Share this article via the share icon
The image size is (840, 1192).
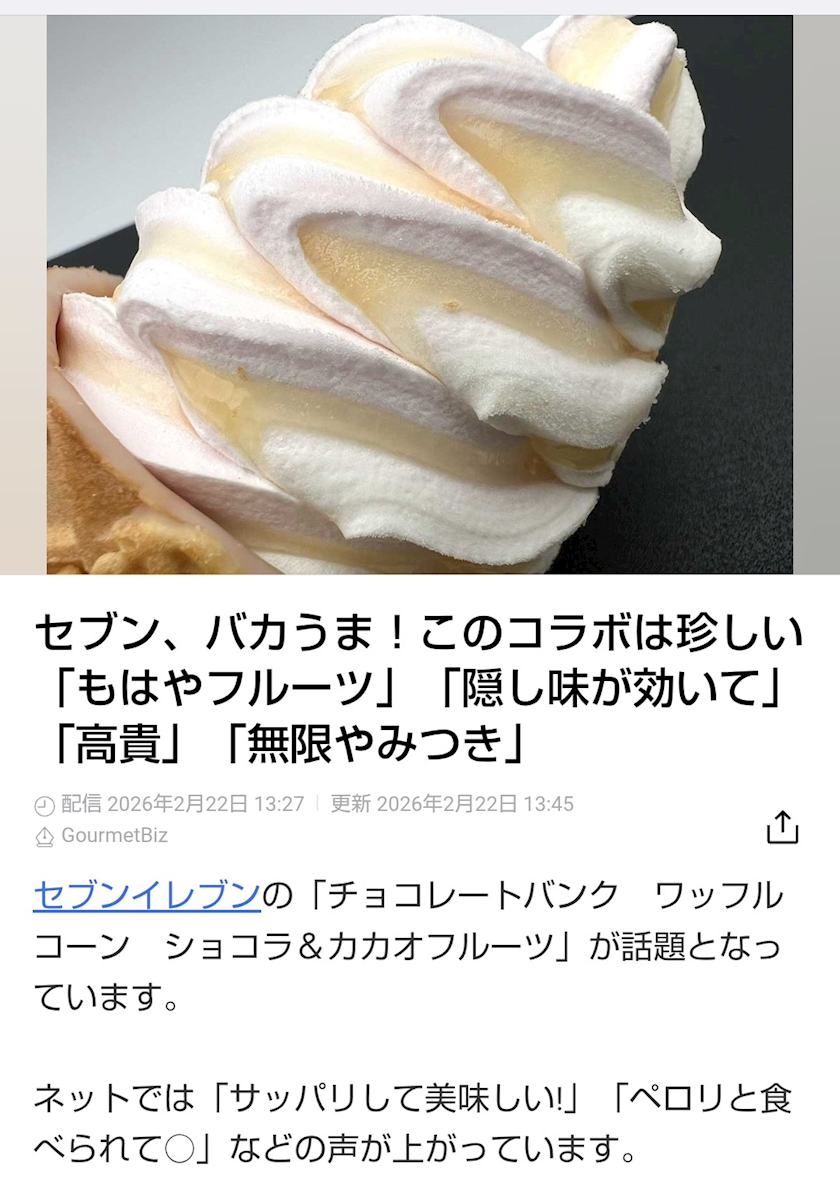click(782, 827)
